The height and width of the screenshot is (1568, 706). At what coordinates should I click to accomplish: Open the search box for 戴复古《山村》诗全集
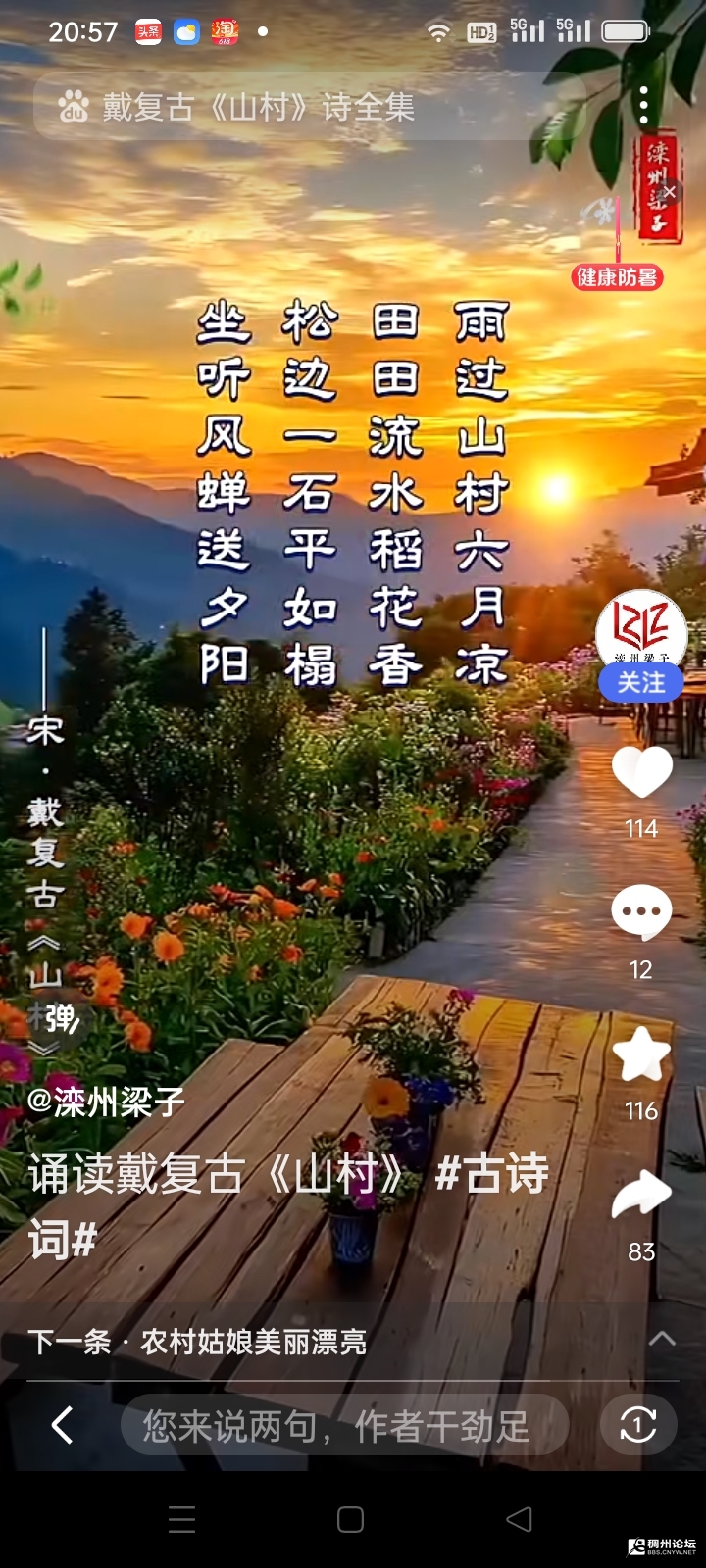click(x=294, y=106)
